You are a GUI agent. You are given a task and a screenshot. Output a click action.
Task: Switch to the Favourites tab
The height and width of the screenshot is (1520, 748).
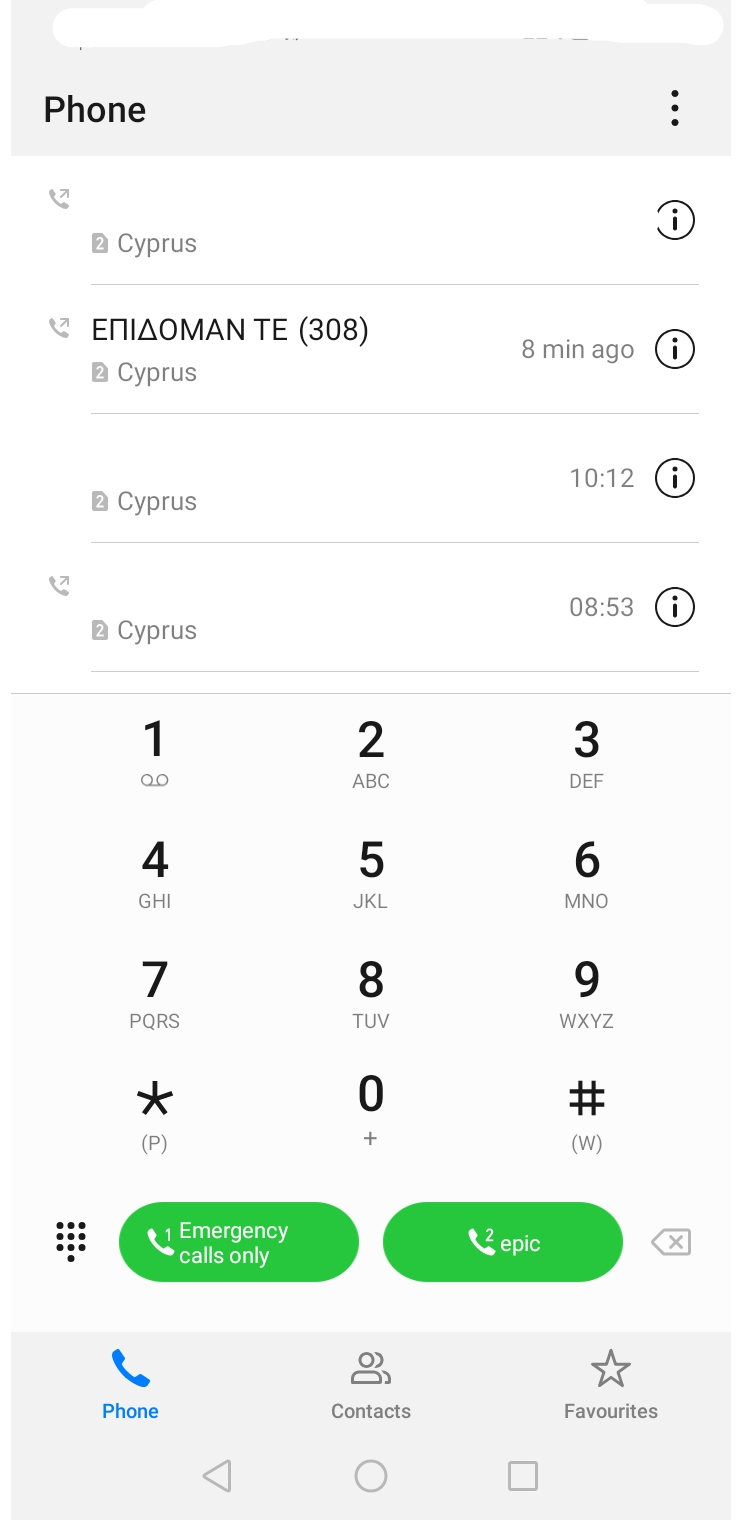[x=611, y=1386]
